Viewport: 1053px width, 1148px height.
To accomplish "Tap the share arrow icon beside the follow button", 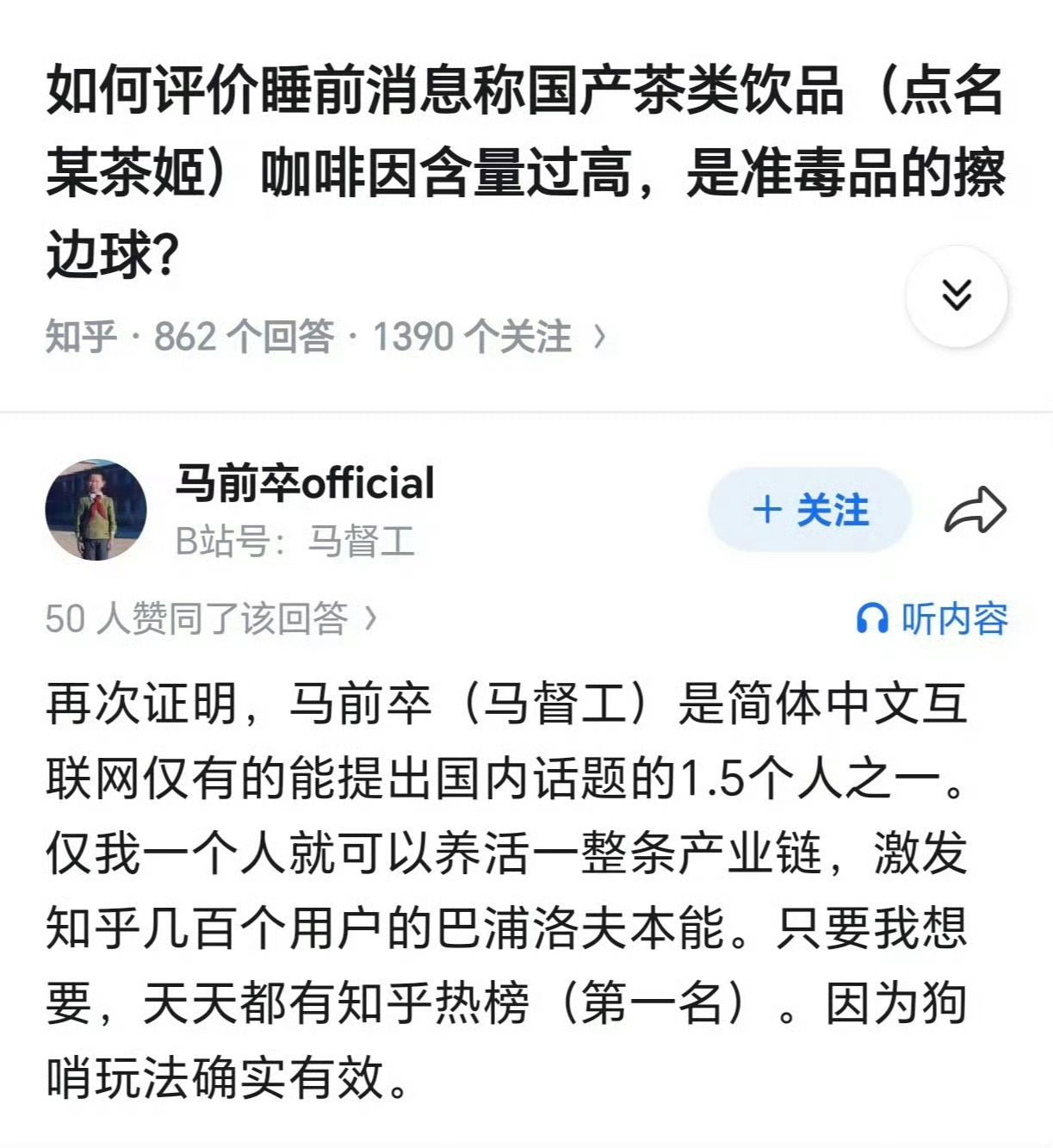I will (x=977, y=509).
